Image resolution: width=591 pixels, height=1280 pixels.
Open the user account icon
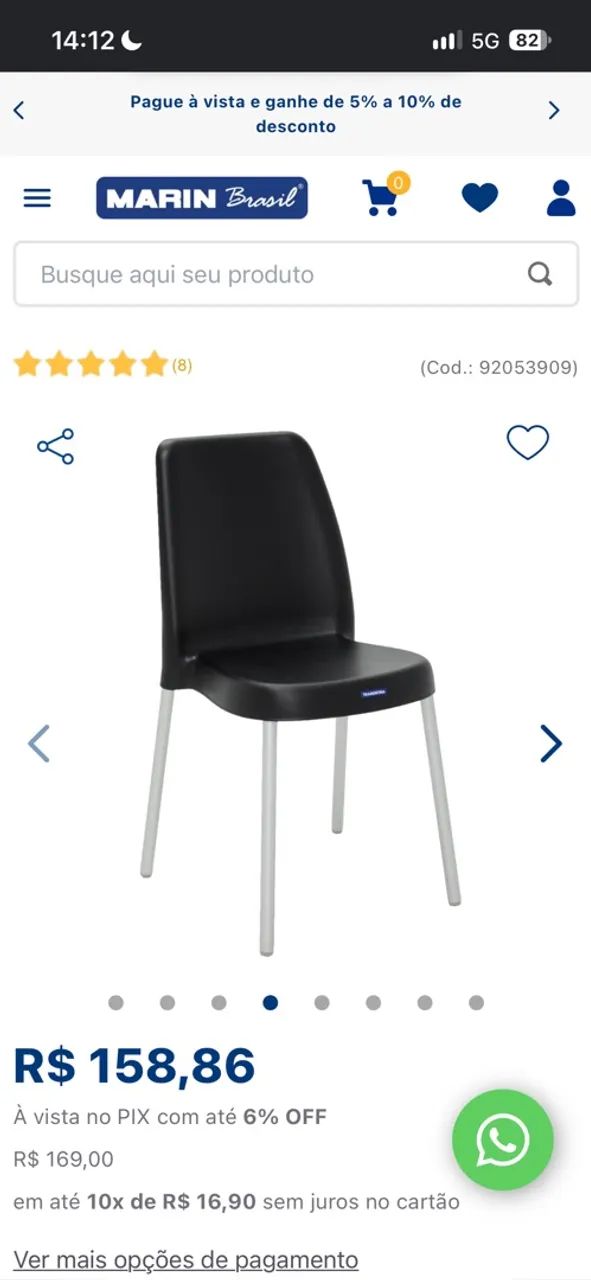pos(561,198)
